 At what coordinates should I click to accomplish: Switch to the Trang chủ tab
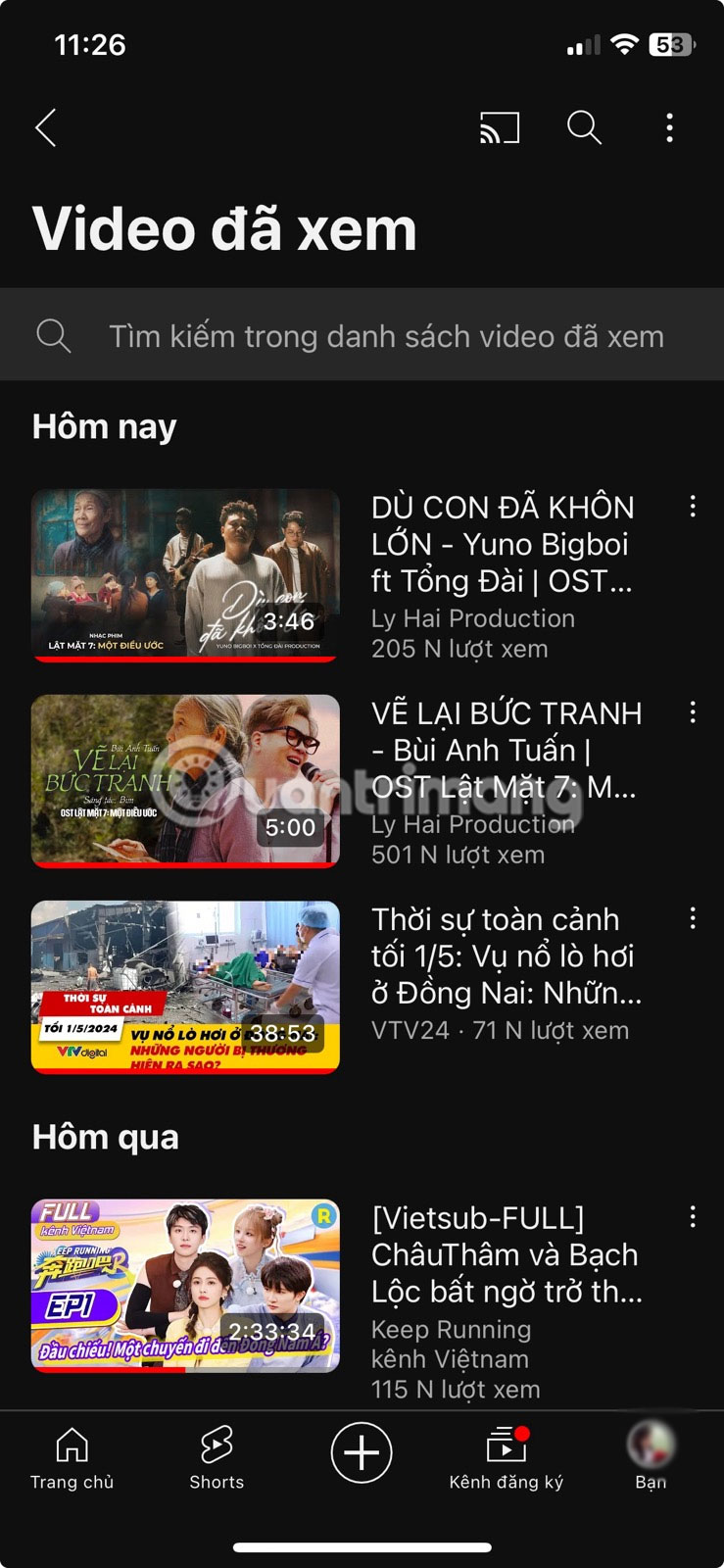(x=72, y=1457)
